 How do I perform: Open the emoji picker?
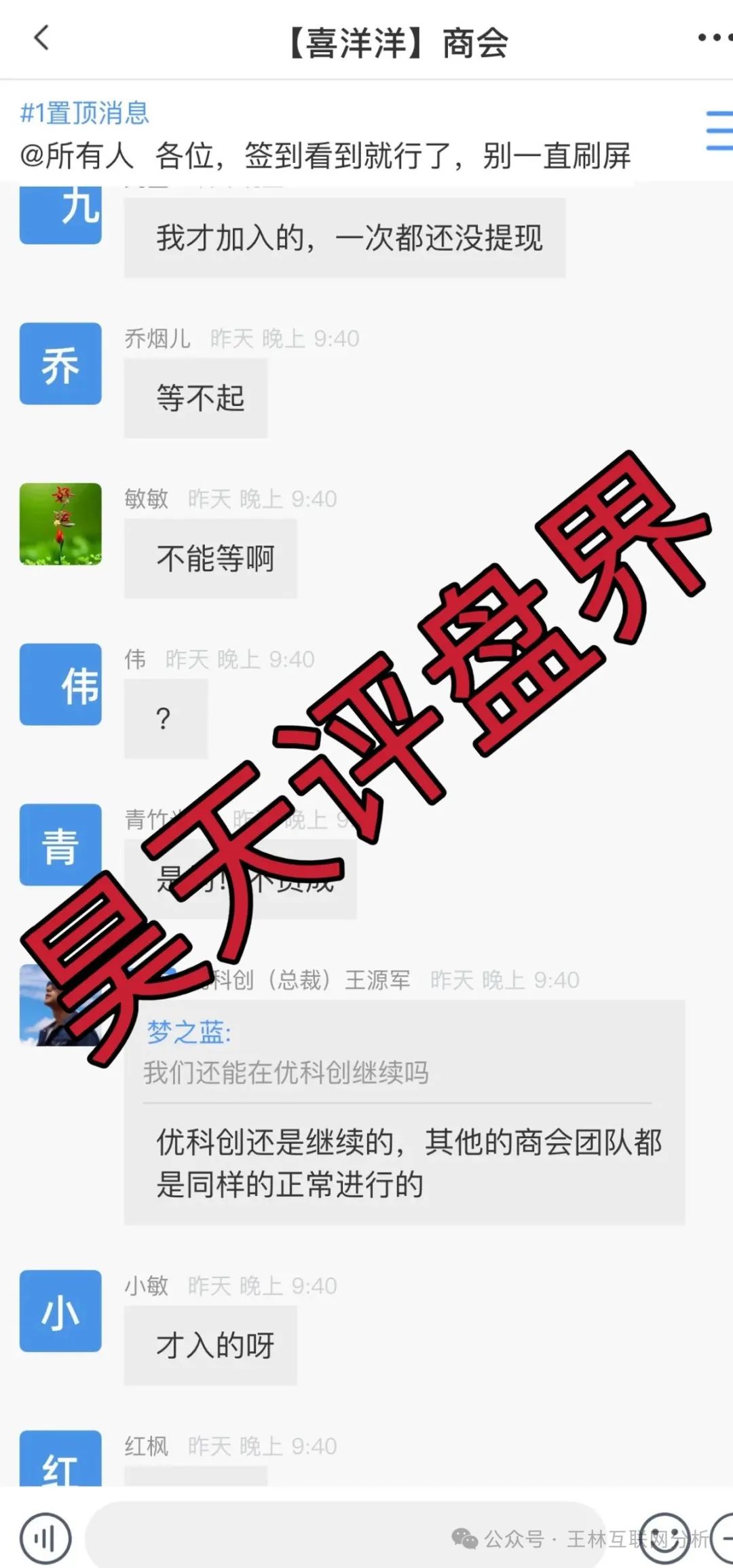point(664,1538)
